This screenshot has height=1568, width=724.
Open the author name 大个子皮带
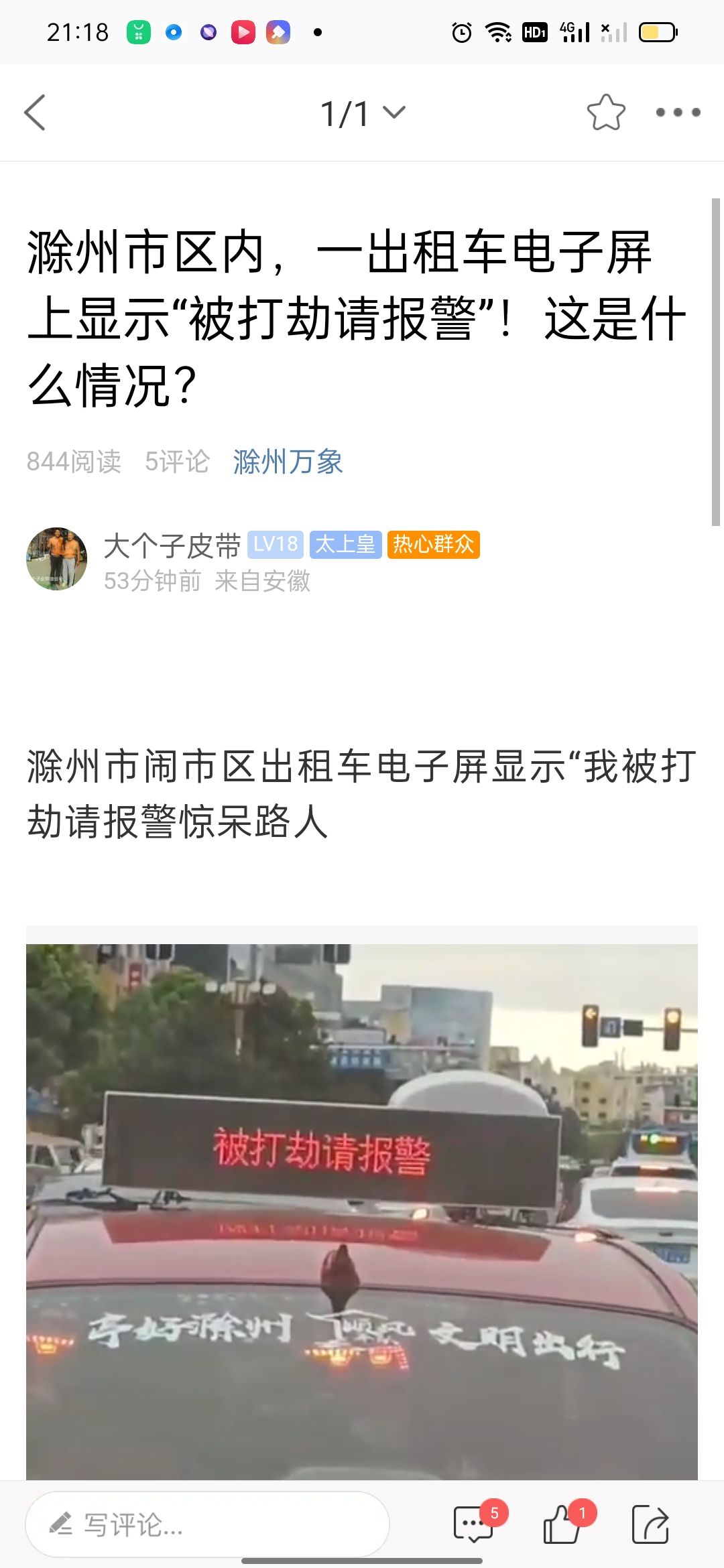tap(172, 545)
